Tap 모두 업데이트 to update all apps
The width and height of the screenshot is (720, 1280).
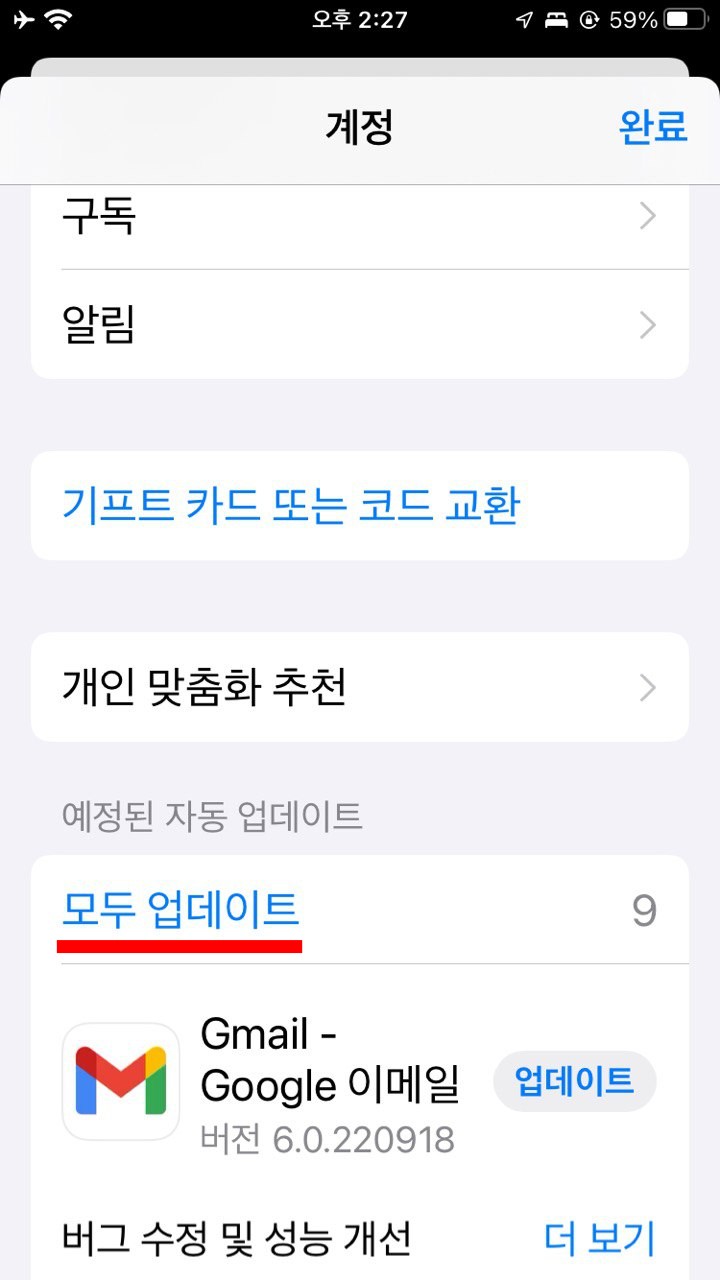coord(180,910)
